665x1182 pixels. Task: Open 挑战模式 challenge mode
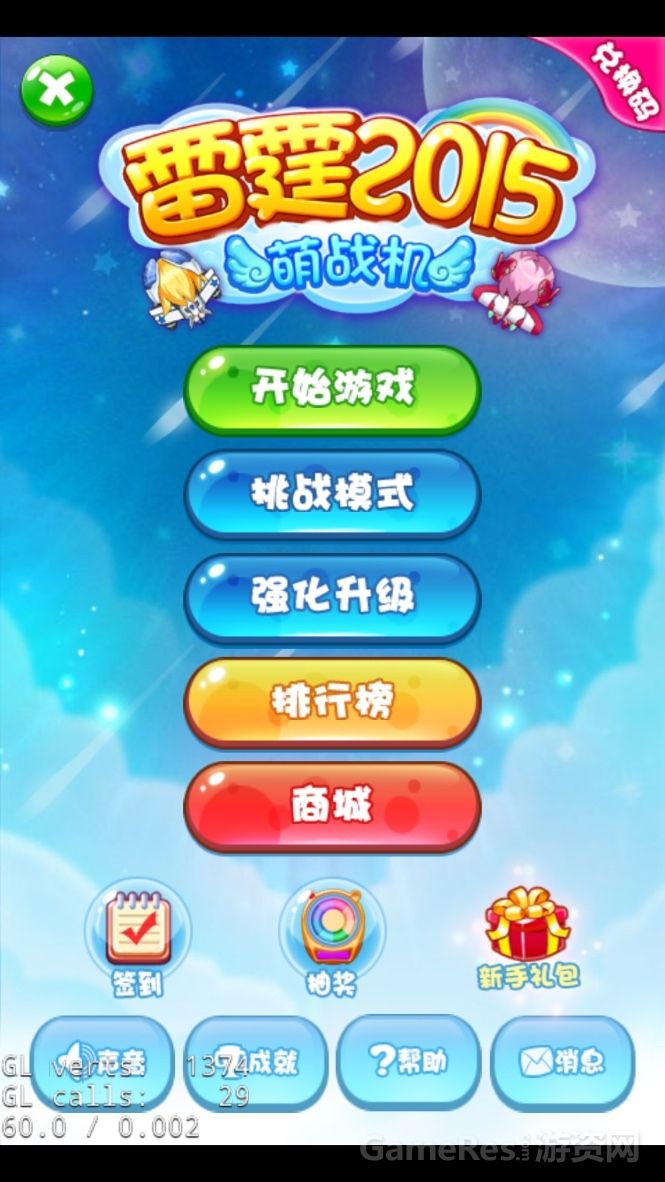pyautogui.click(x=332, y=494)
